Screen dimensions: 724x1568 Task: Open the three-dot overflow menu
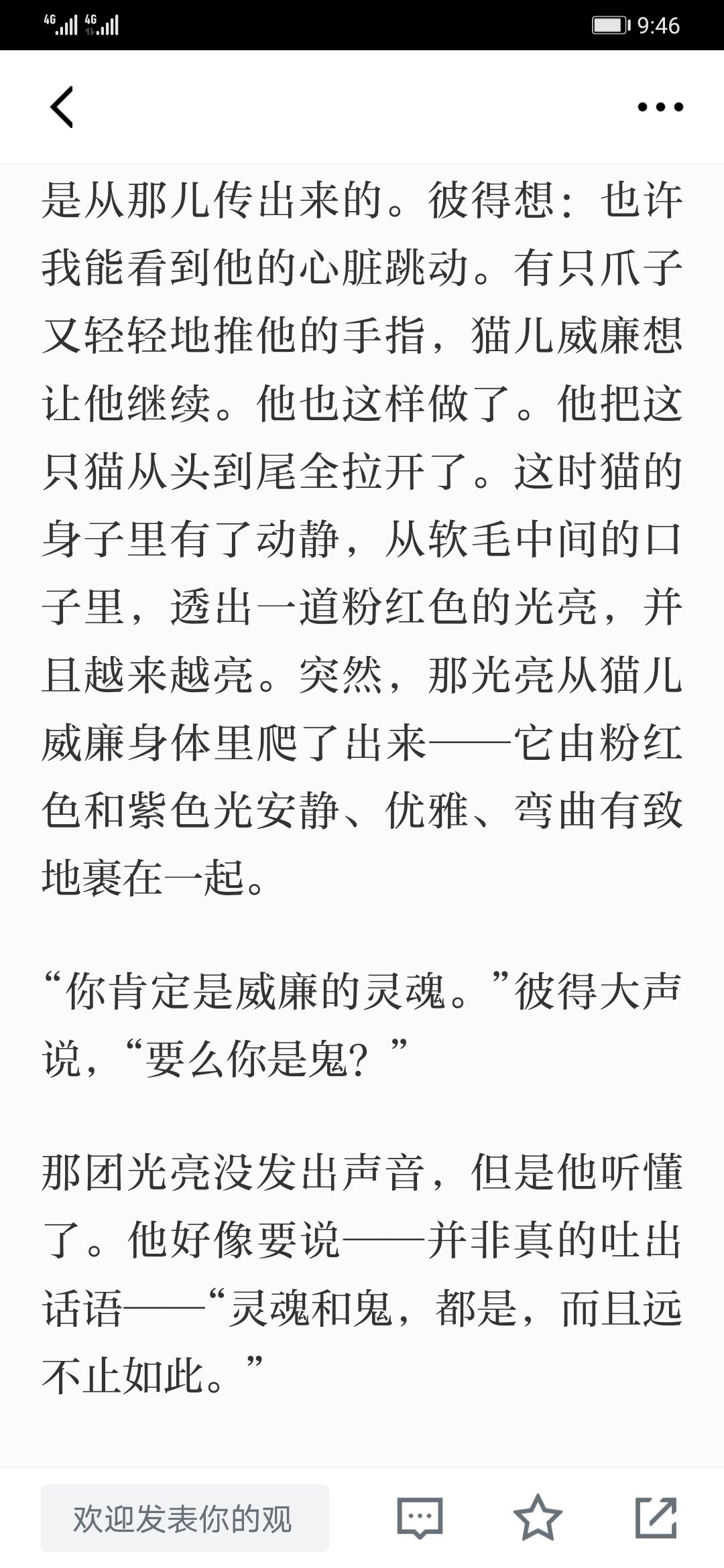click(x=660, y=107)
